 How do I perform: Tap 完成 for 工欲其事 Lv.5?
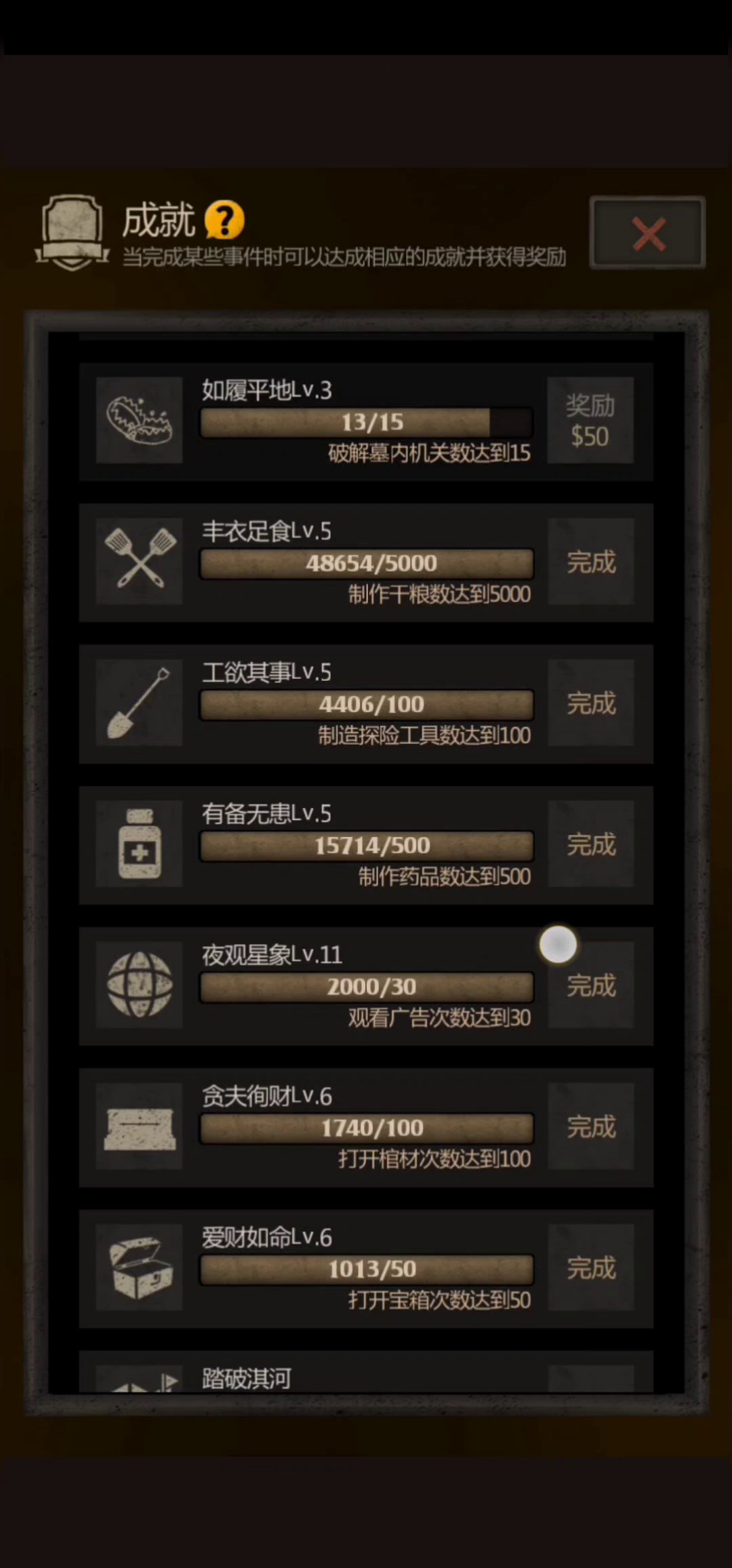(x=590, y=703)
